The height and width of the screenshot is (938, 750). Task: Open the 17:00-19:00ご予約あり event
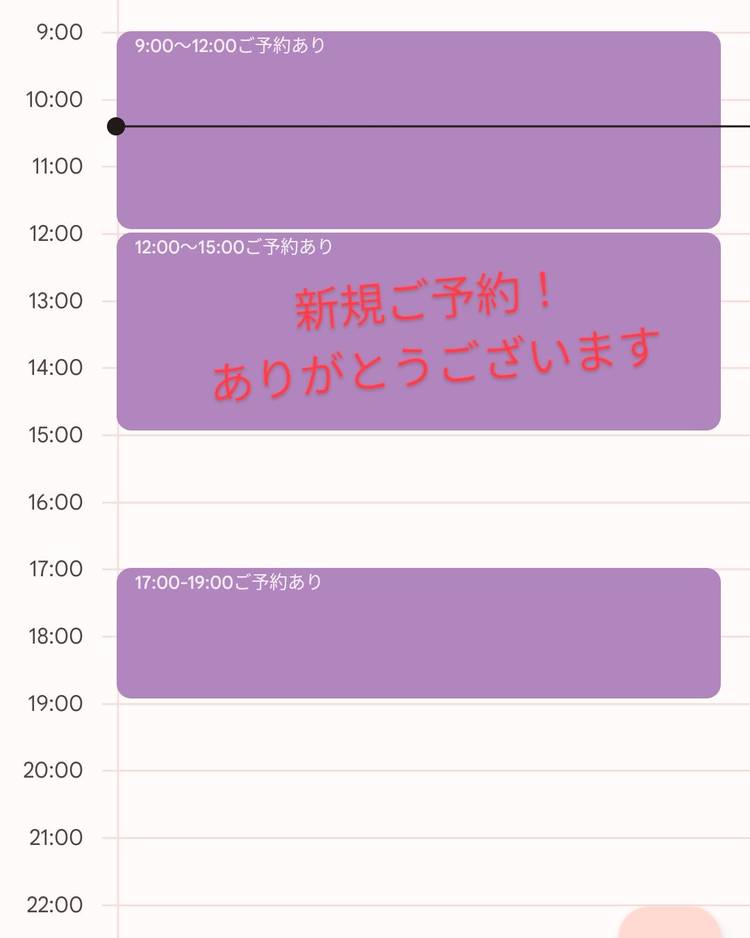coord(418,632)
